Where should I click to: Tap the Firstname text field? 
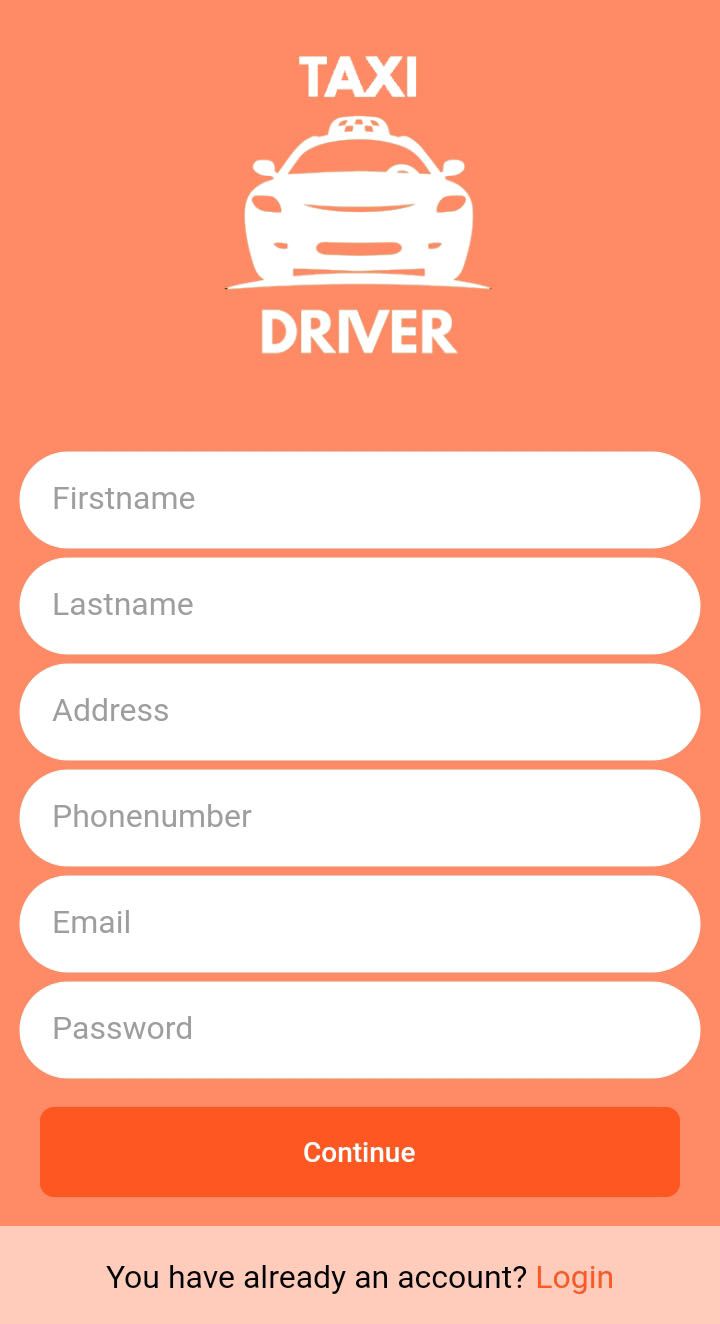point(360,499)
